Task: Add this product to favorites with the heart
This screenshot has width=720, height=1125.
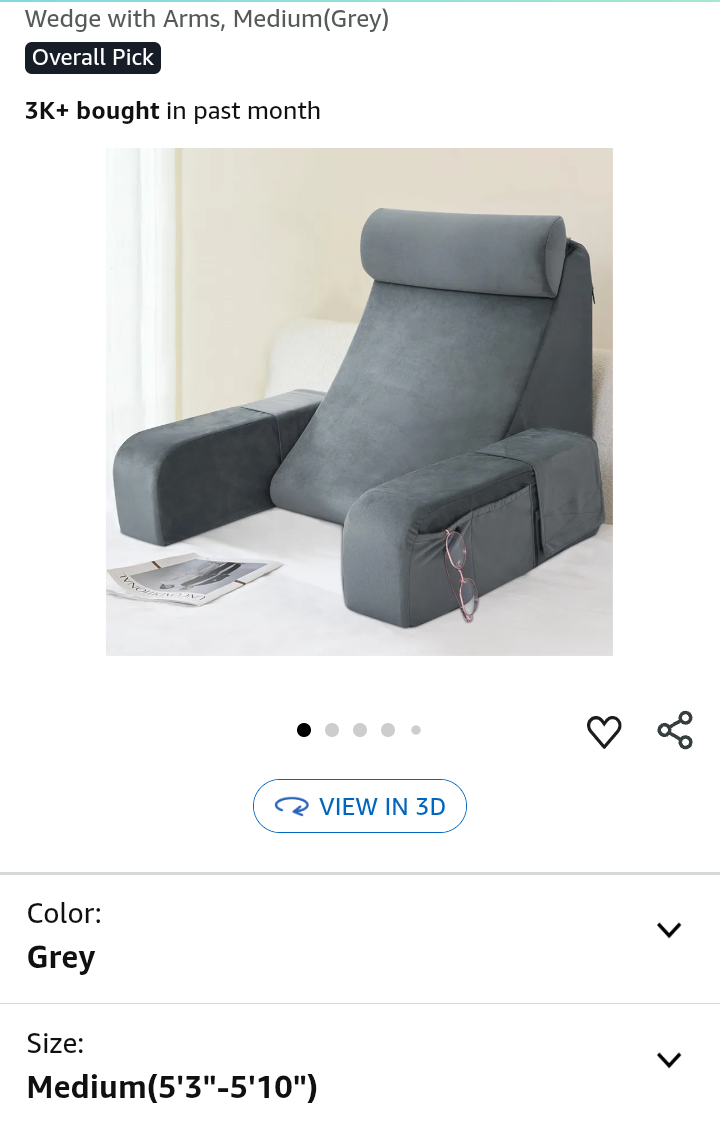Action: (604, 732)
